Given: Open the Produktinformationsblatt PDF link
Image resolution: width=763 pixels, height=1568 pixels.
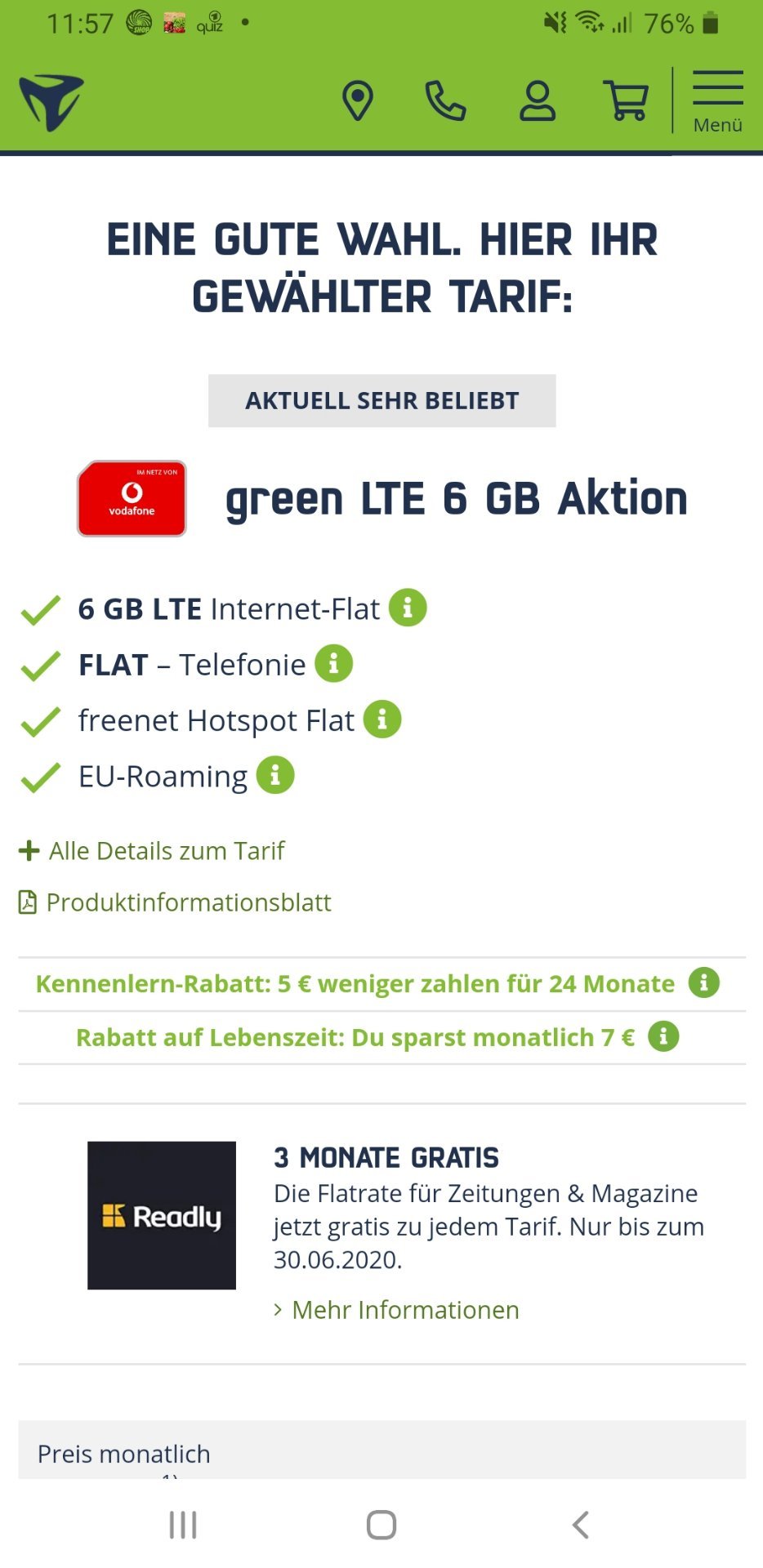Looking at the screenshot, I should click(x=175, y=902).
